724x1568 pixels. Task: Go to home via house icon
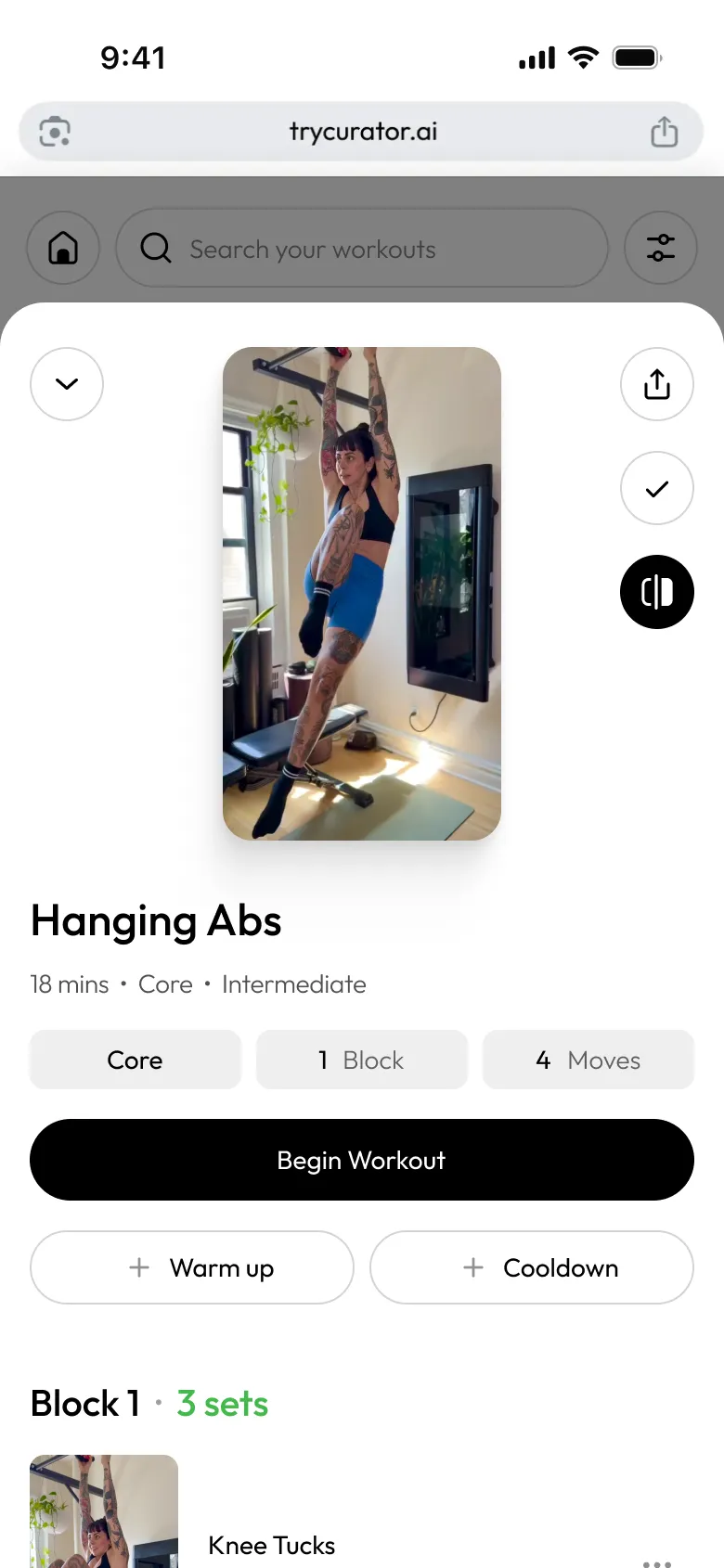63,248
